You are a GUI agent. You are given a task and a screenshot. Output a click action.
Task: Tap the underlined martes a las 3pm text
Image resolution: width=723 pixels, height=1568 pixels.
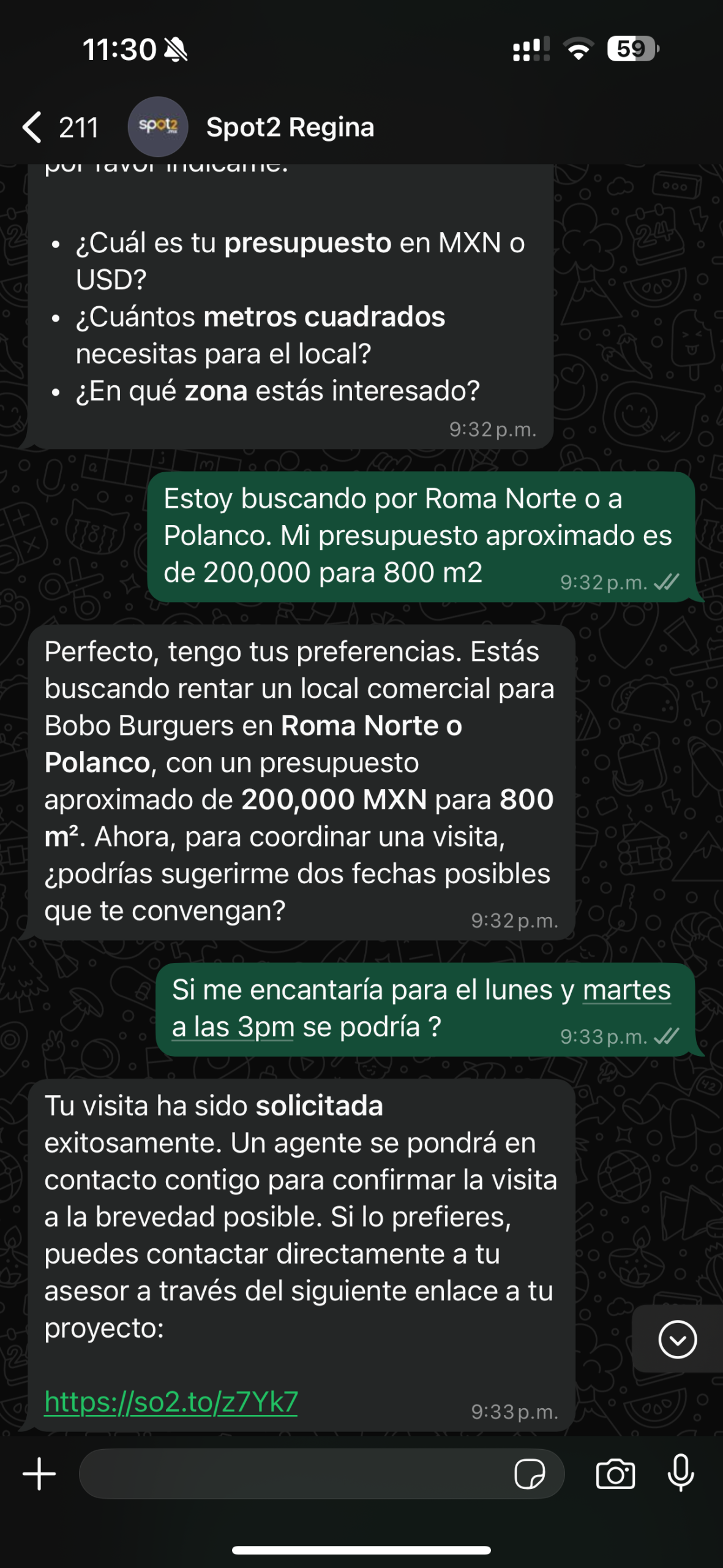[421, 1008]
